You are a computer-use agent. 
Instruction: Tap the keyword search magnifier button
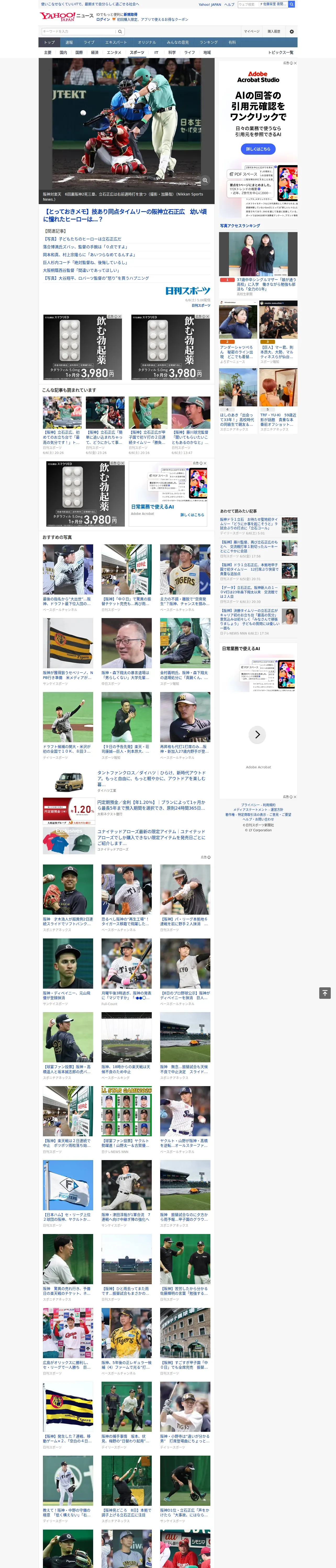pyautogui.click(x=120, y=31)
